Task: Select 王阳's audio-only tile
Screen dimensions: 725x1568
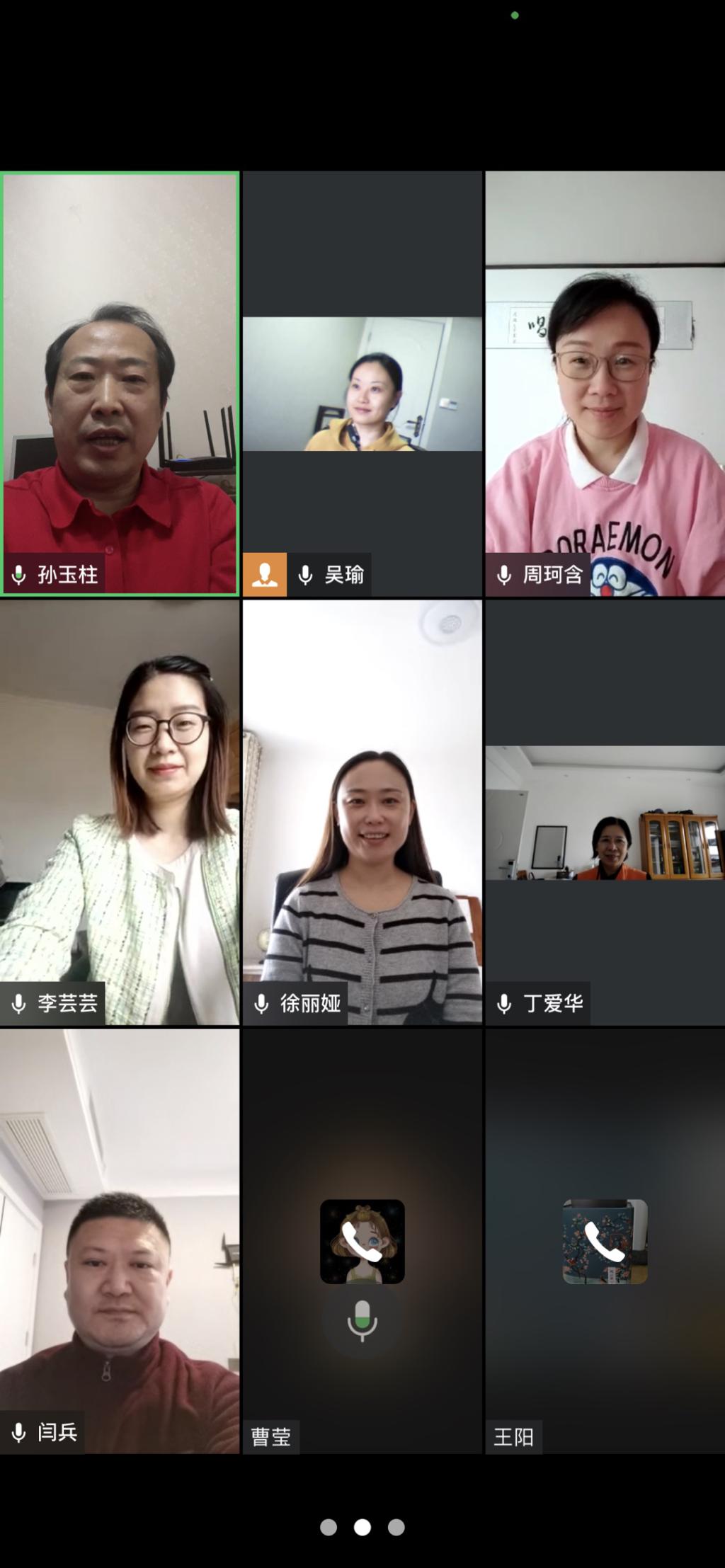Action: (605, 1241)
